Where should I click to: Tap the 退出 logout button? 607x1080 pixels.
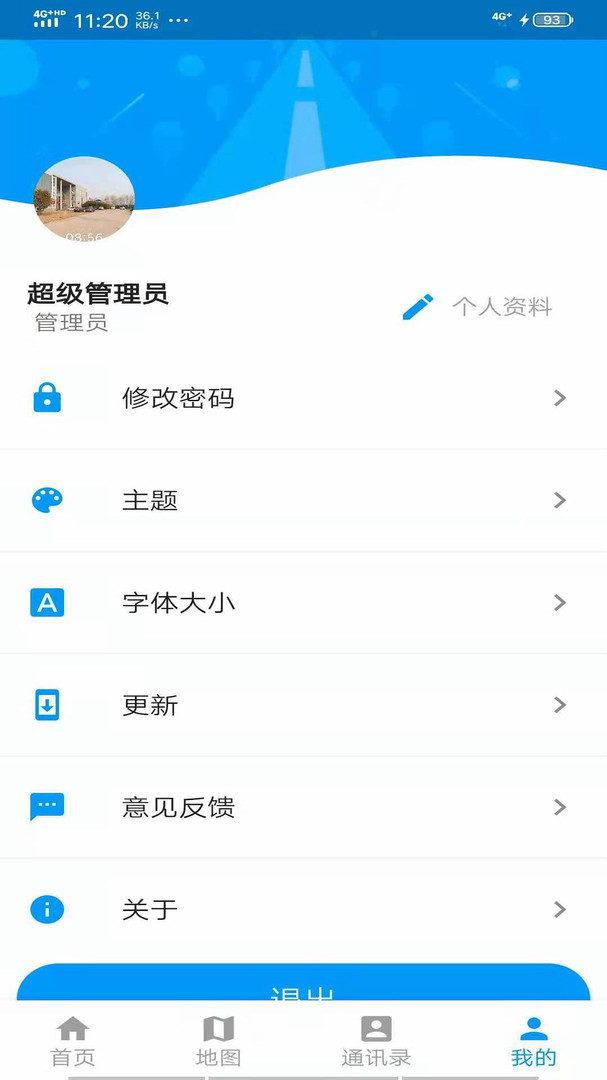(303, 985)
